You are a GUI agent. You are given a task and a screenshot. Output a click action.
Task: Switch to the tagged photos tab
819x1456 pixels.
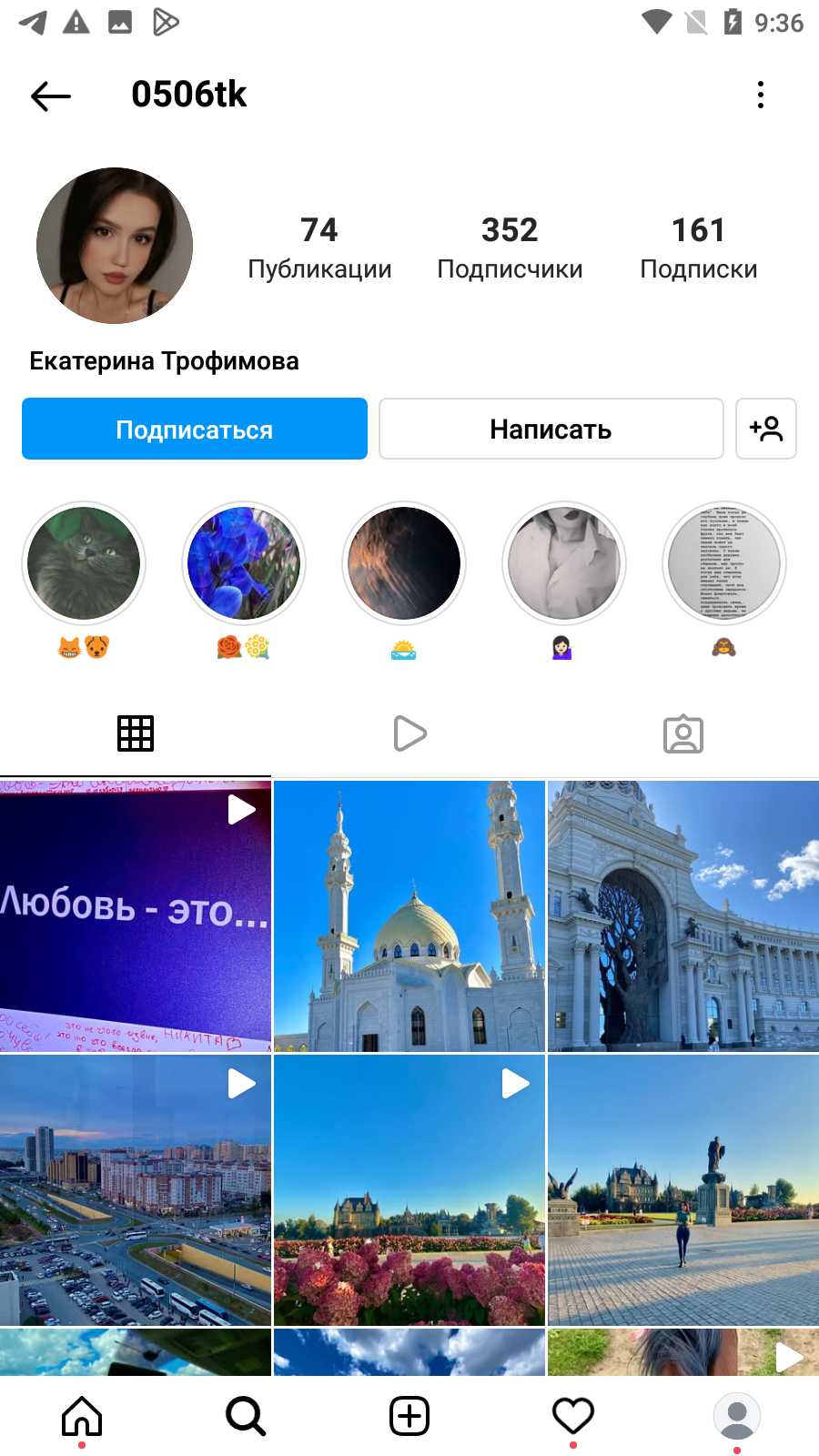pos(683,733)
